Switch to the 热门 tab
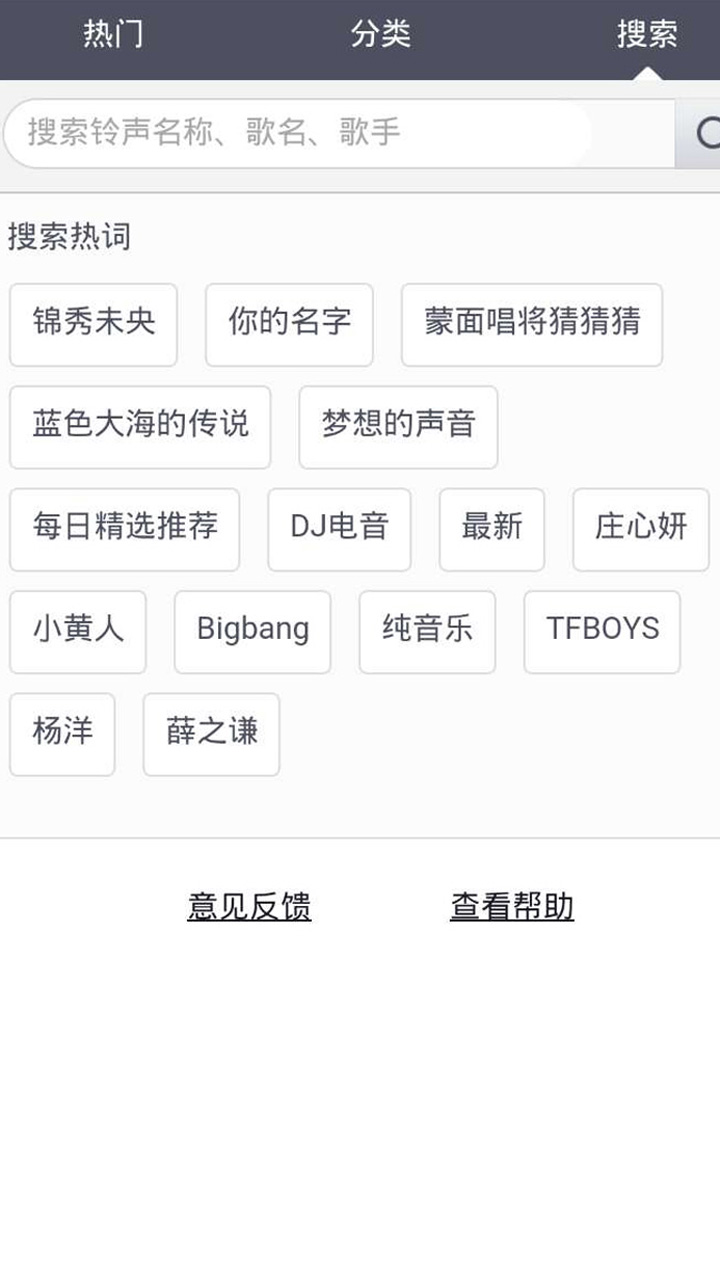720x1280 pixels. click(x=113, y=34)
